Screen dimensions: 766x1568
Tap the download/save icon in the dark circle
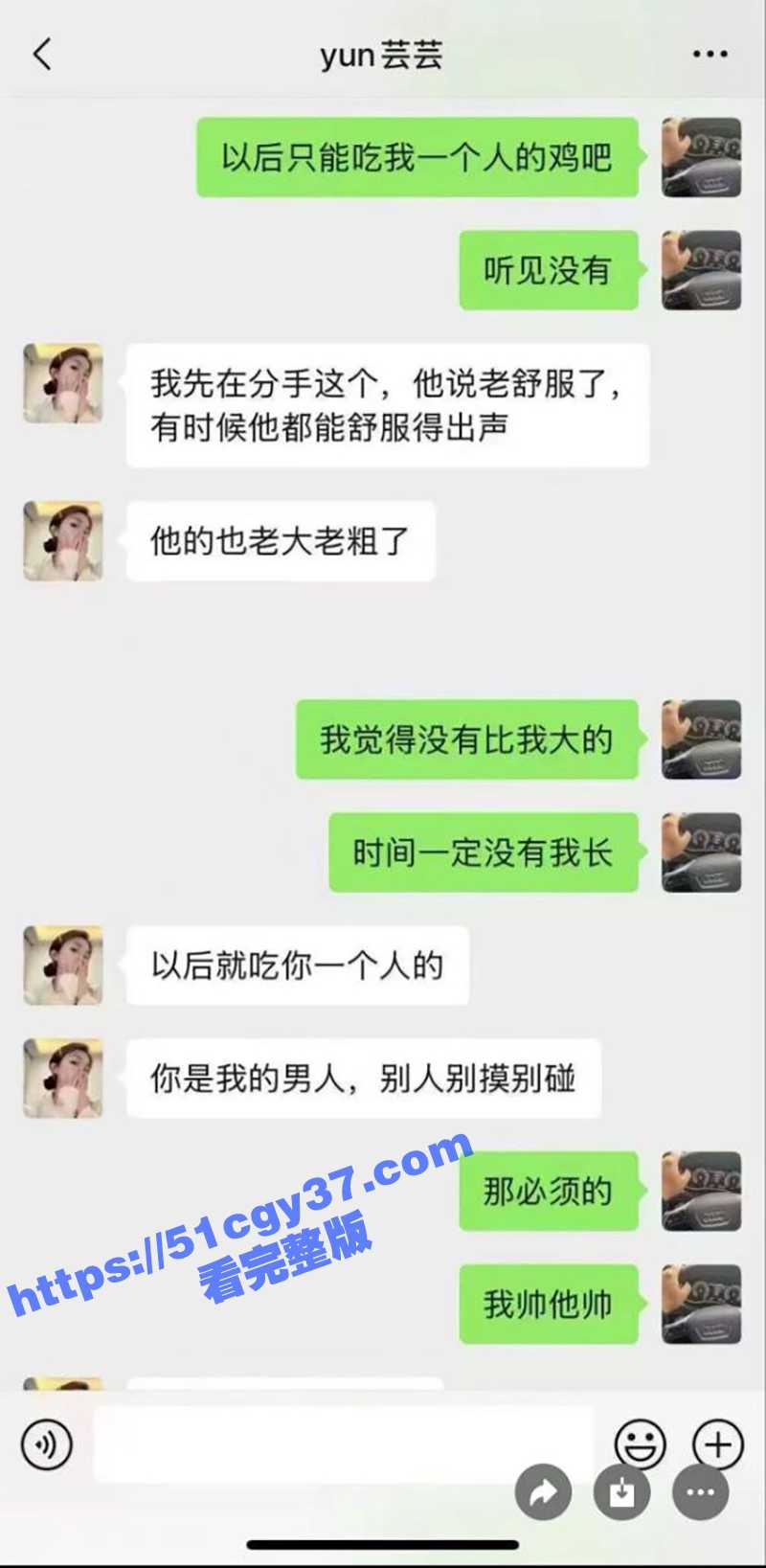(x=623, y=1492)
